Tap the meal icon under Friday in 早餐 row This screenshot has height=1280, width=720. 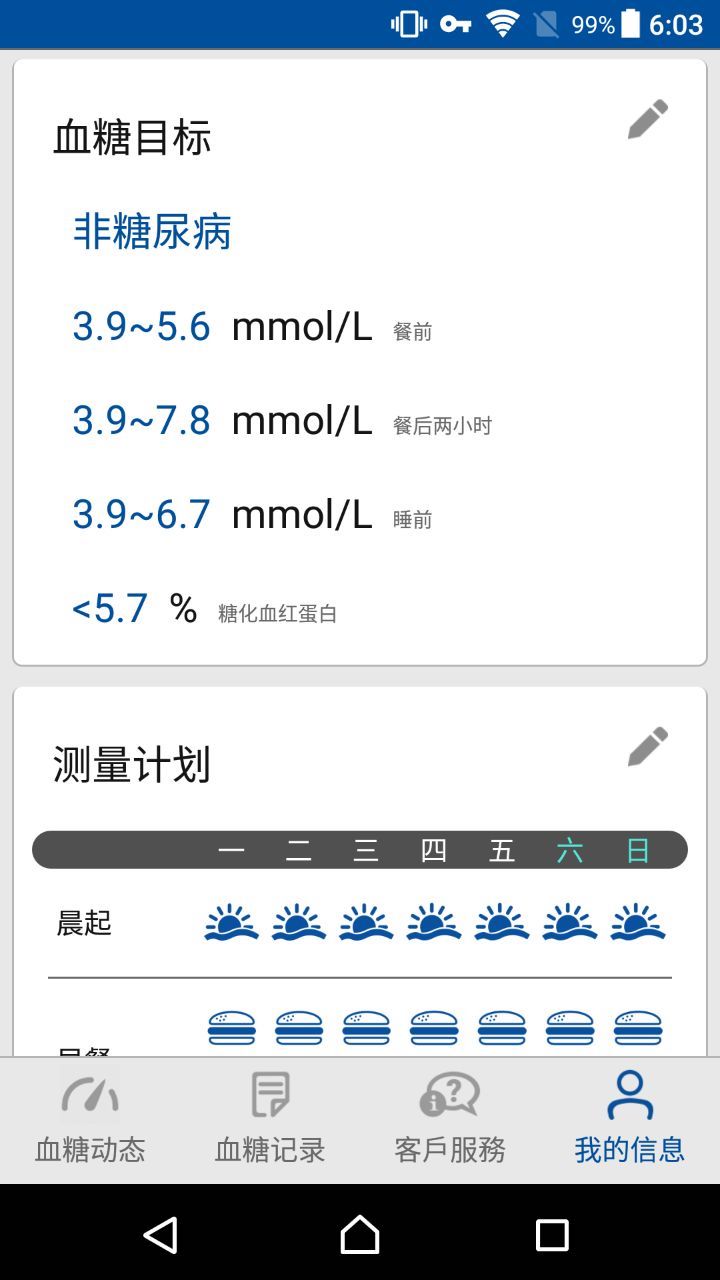pyautogui.click(x=503, y=1027)
